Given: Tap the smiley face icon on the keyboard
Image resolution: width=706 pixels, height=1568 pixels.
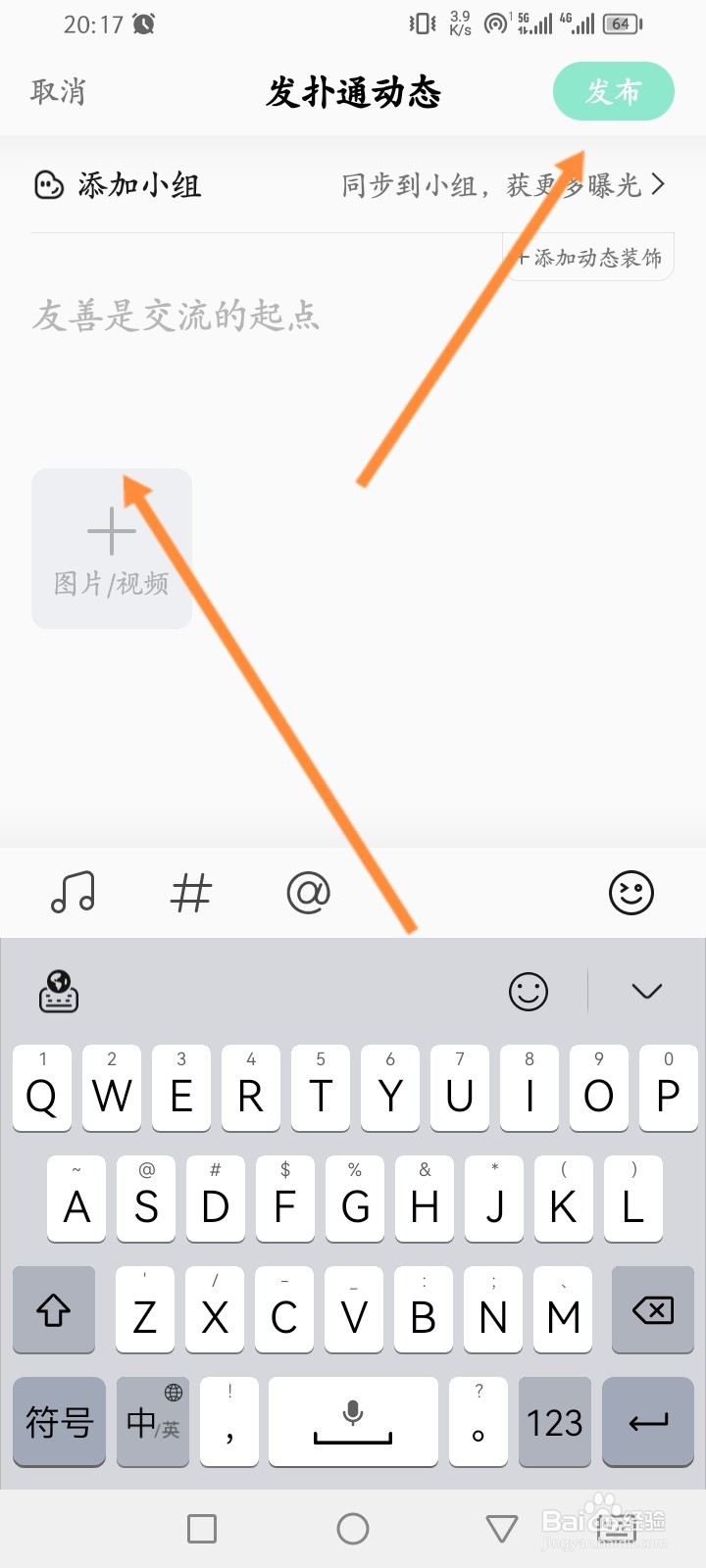Looking at the screenshot, I should click(527, 992).
